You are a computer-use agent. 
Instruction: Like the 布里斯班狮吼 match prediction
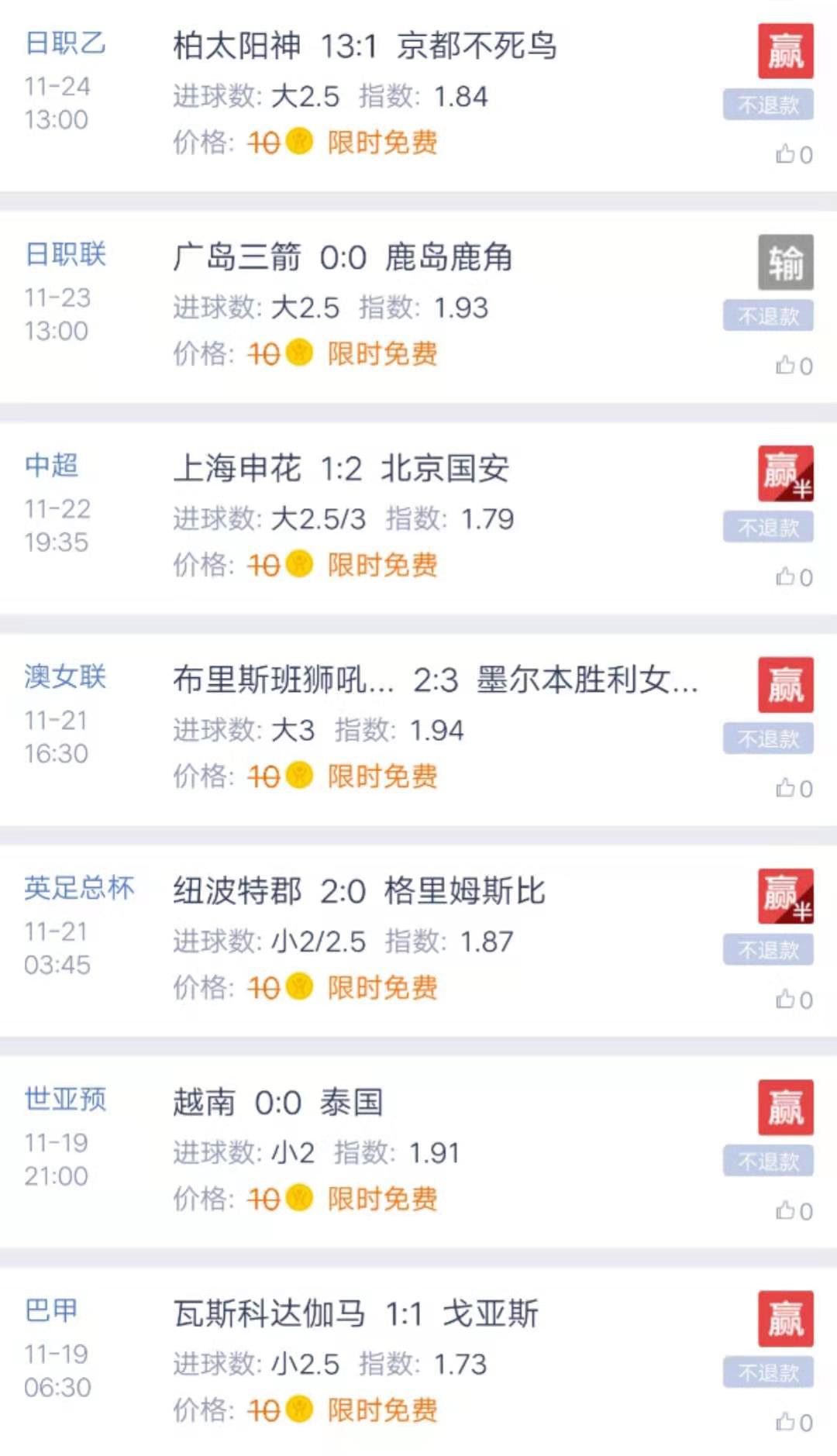point(787,789)
